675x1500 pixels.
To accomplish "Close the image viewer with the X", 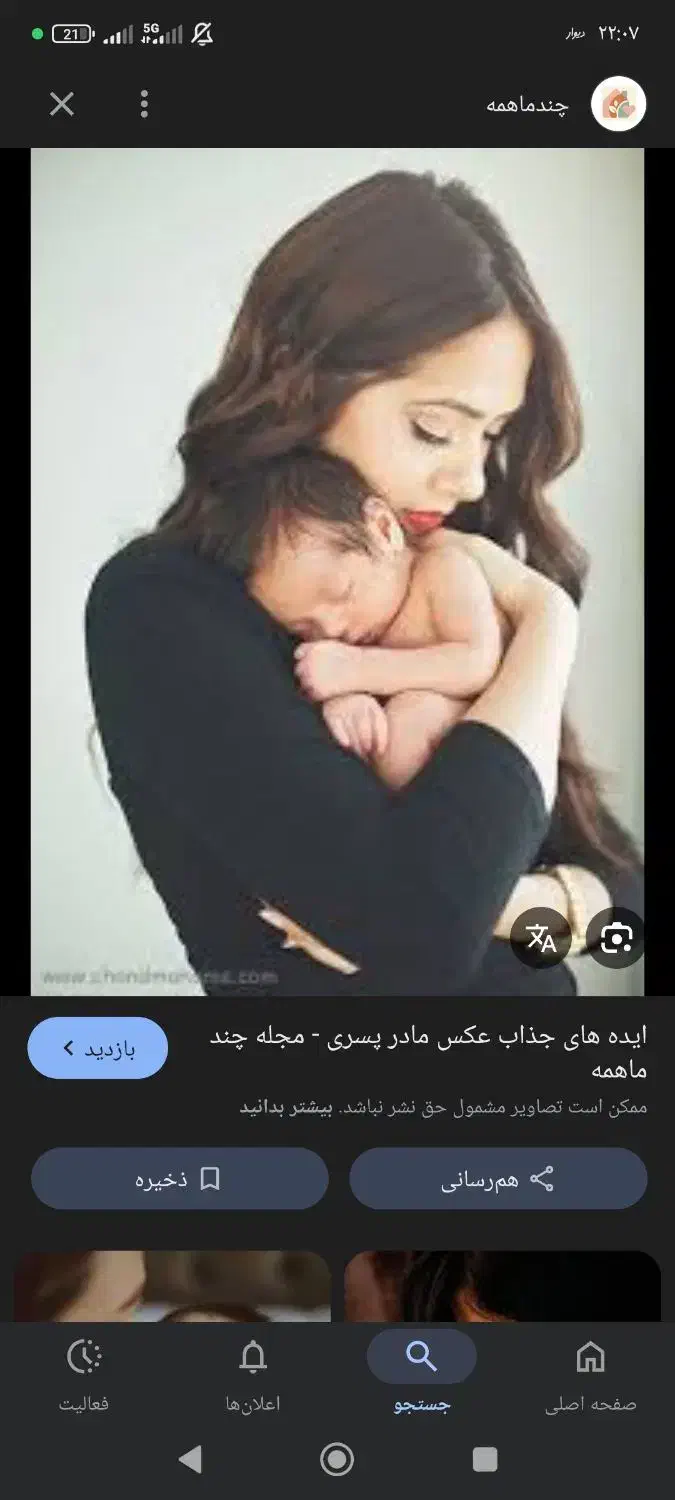I will pos(62,104).
